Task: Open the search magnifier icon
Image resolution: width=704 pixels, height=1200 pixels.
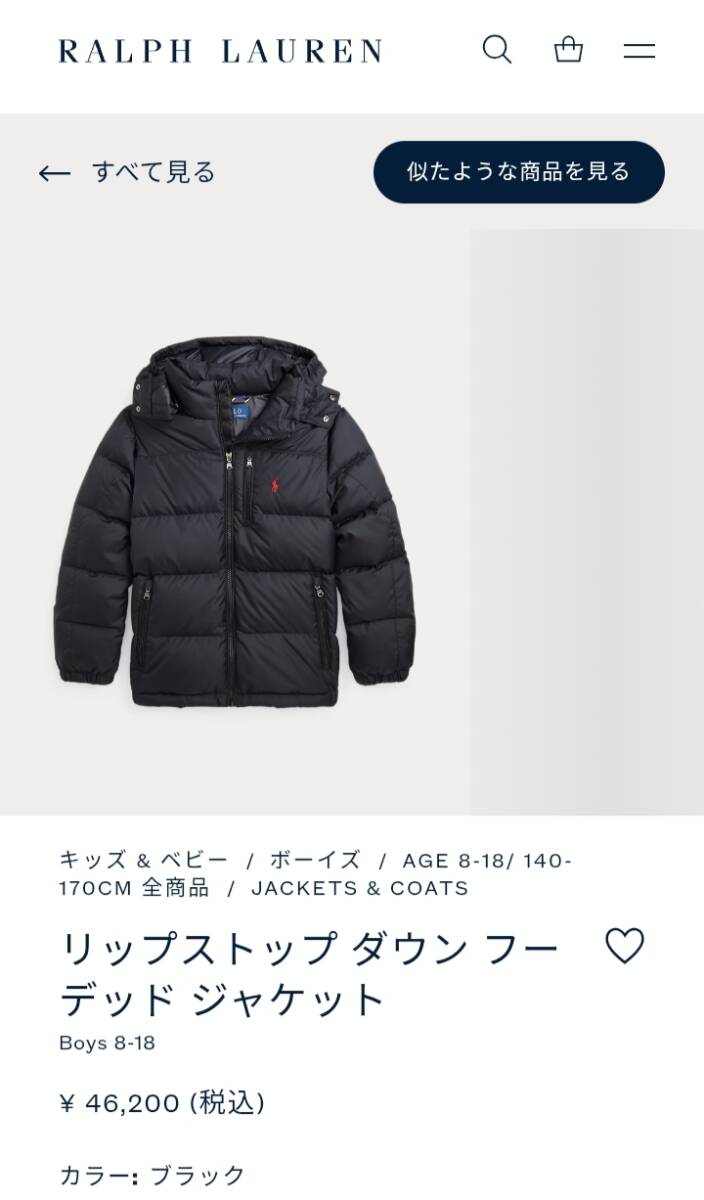Action: tap(497, 50)
